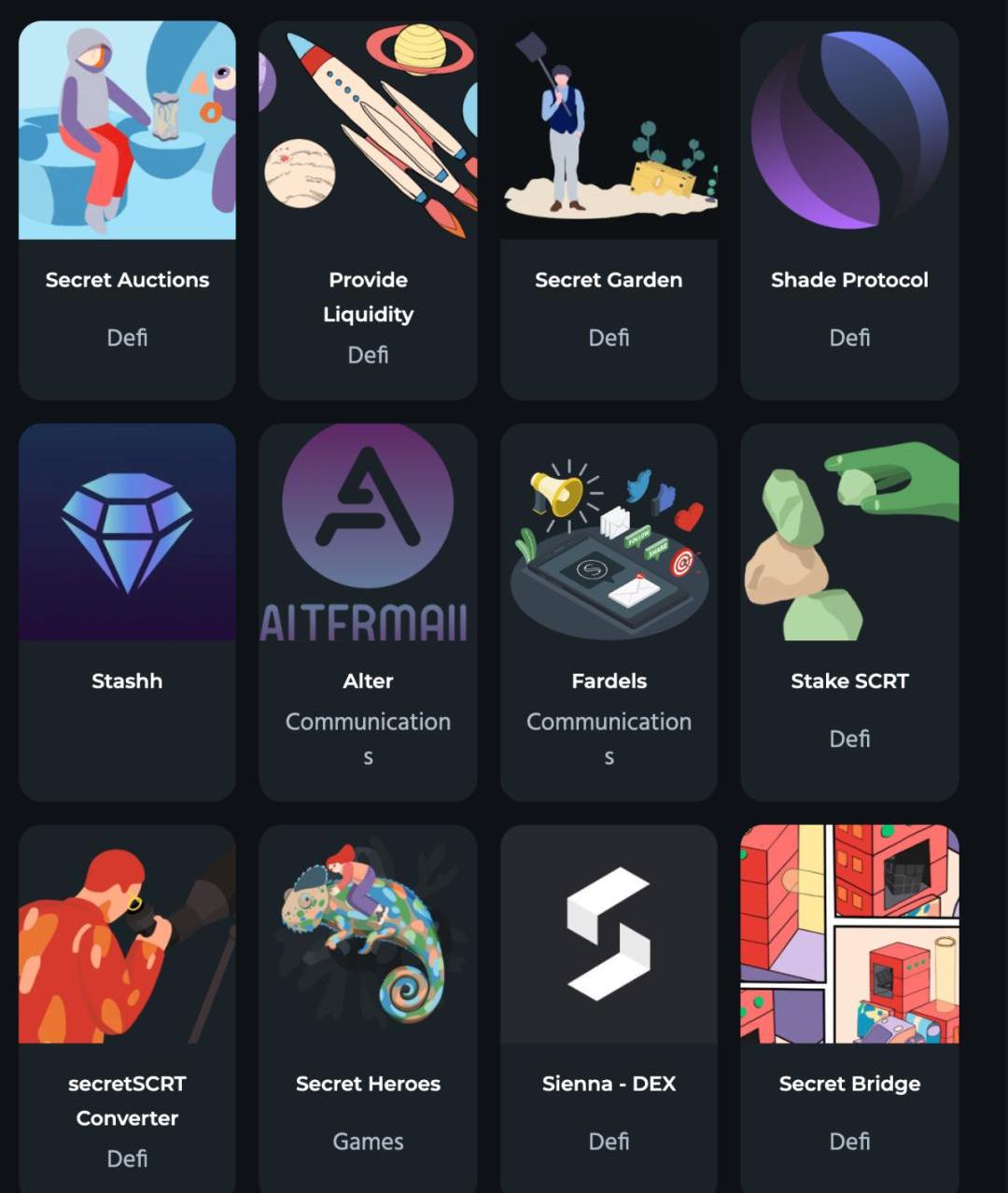
Task: Tap the Shade Protocol card
Action: [x=849, y=210]
